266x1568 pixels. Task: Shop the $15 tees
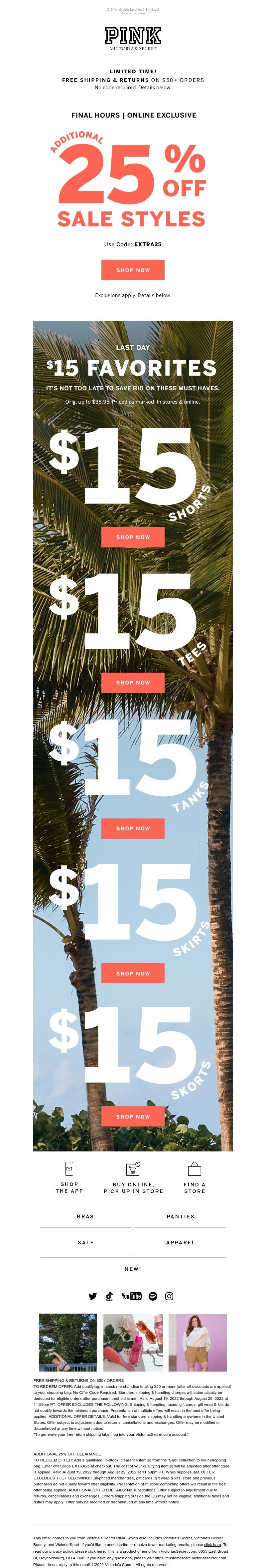click(132, 682)
